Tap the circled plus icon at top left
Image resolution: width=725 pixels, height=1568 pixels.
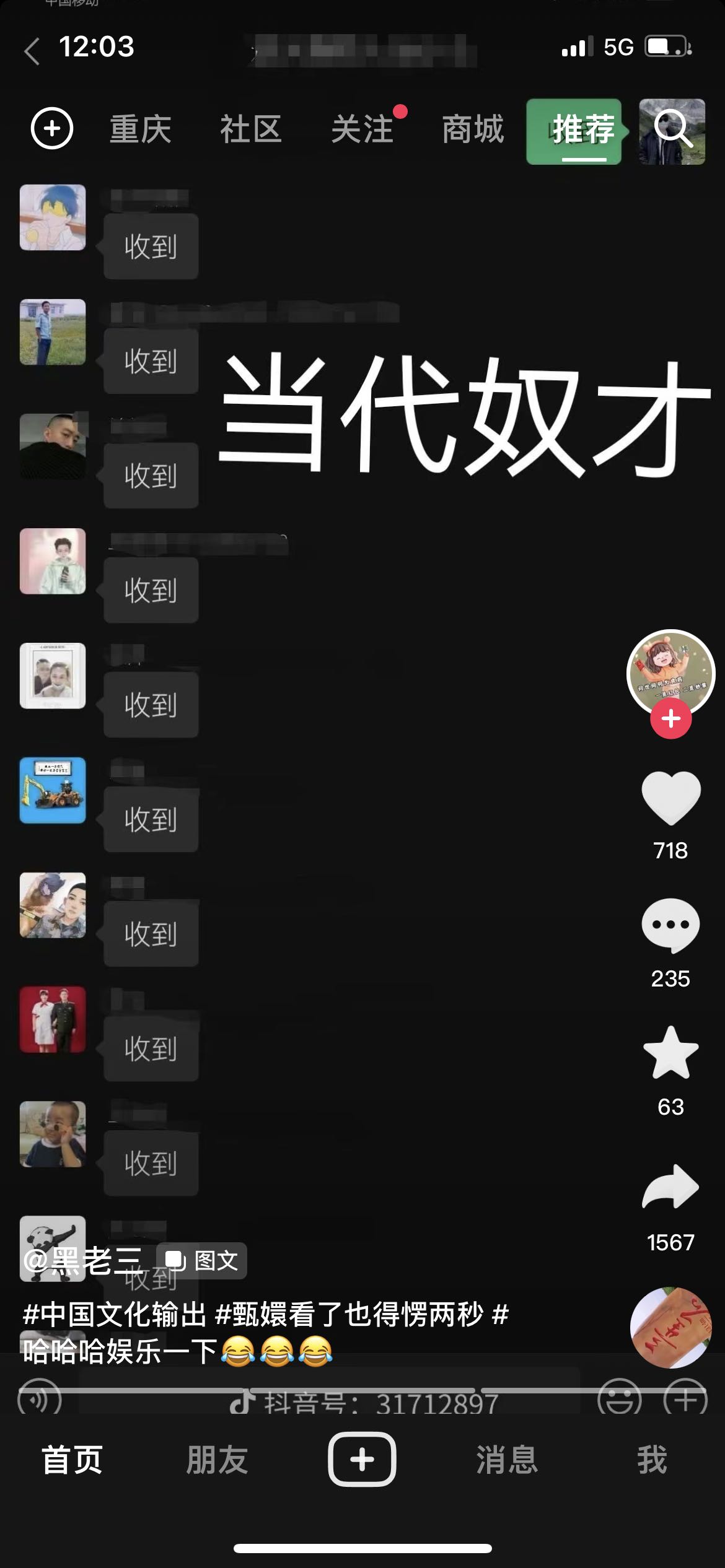pos(52,129)
